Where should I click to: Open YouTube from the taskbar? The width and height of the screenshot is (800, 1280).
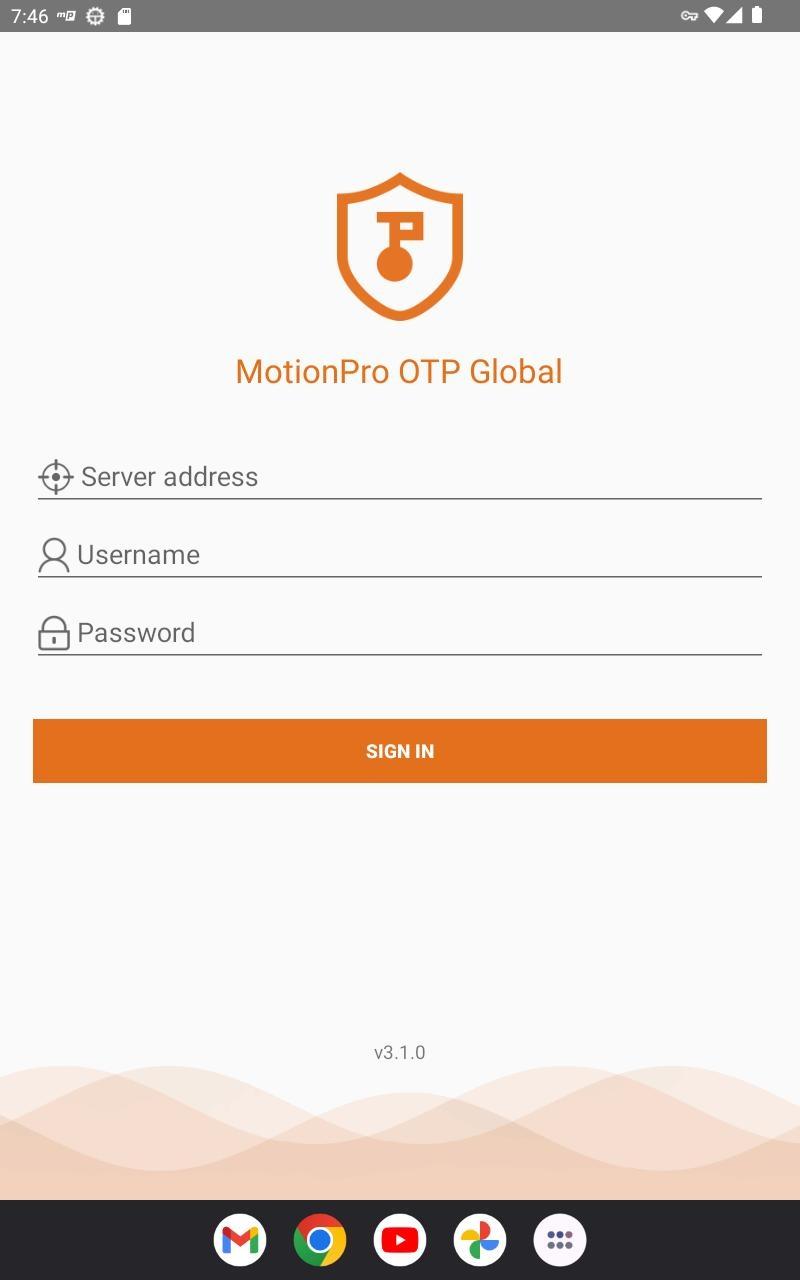pos(400,1240)
